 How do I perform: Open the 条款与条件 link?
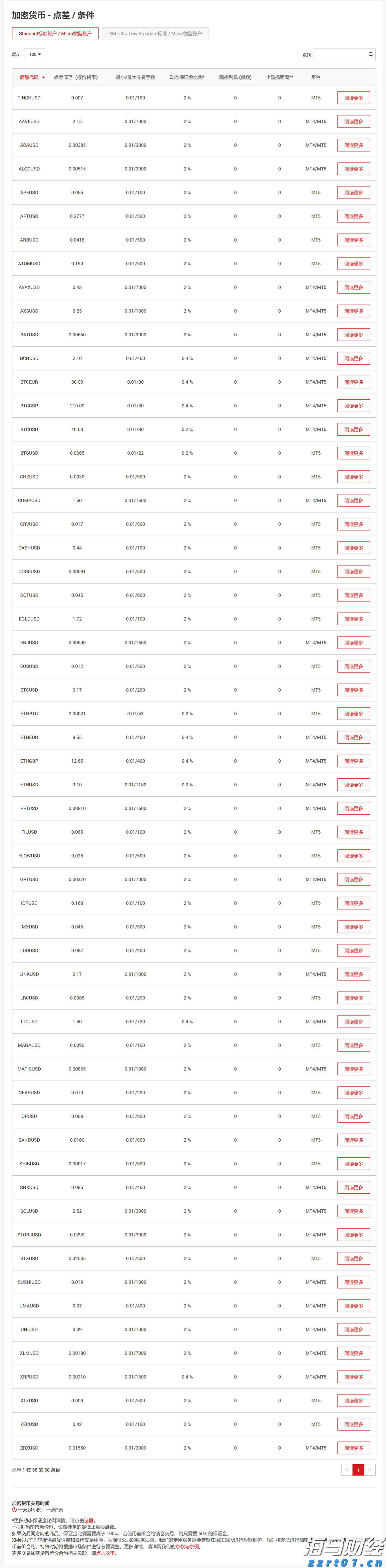click(x=187, y=1546)
